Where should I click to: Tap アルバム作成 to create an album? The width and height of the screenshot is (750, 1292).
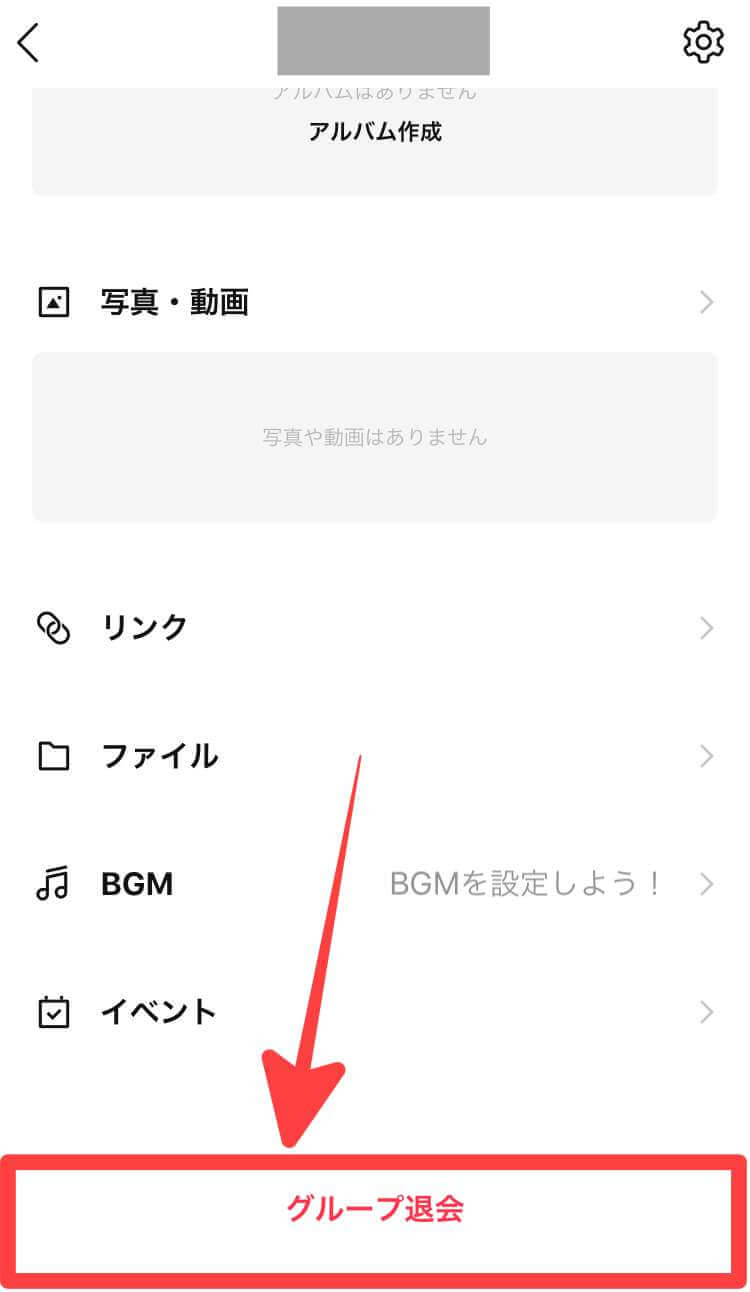[375, 131]
